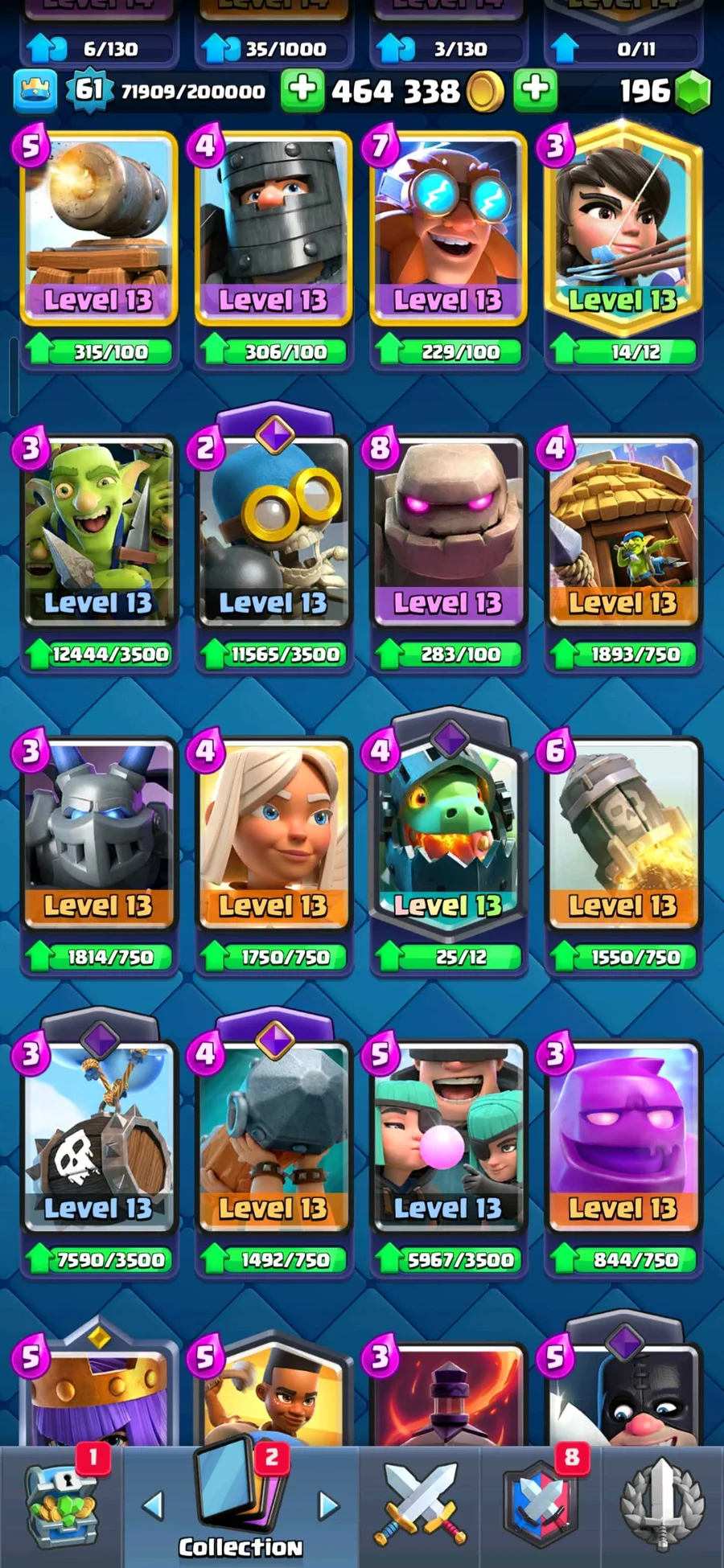This screenshot has width=724, height=1568.
Task: Select the Rocket card
Action: tap(623, 834)
